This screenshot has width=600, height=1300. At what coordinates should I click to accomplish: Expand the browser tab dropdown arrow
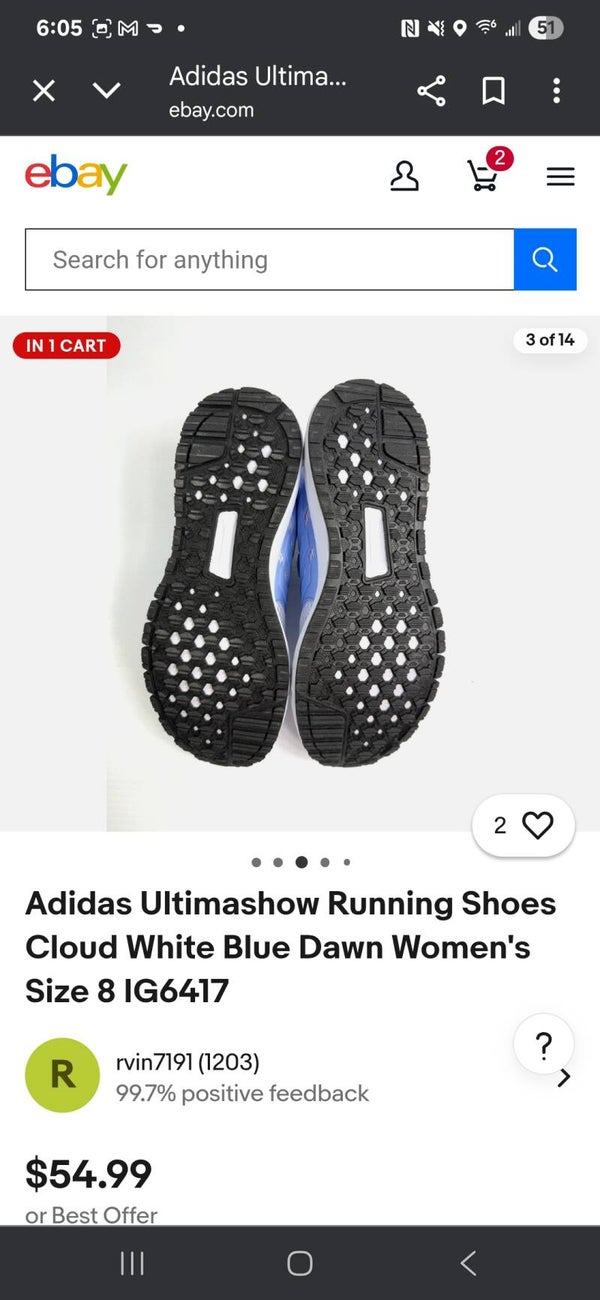coord(107,91)
